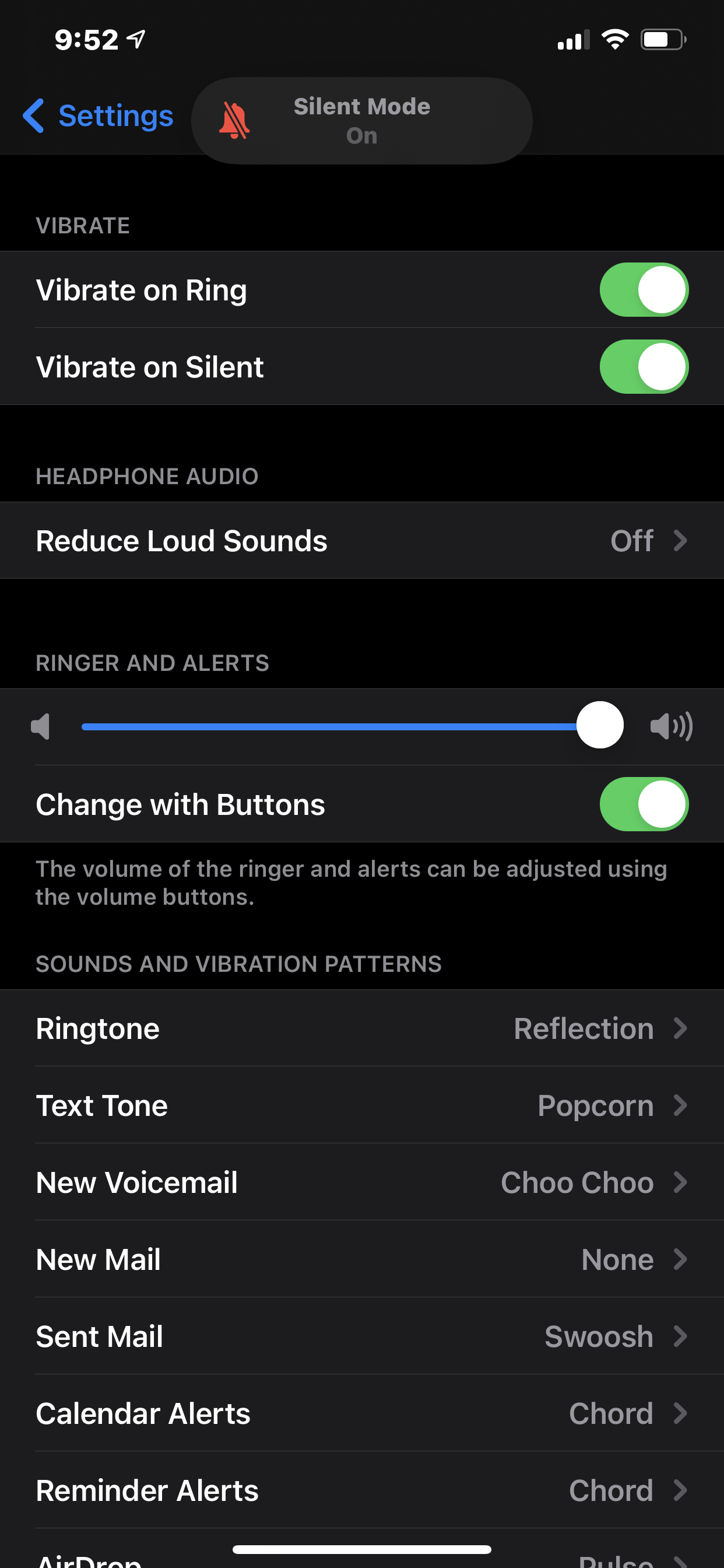Image resolution: width=724 pixels, height=1568 pixels.
Task: Open New Mail sound settings
Action: (x=361, y=1259)
